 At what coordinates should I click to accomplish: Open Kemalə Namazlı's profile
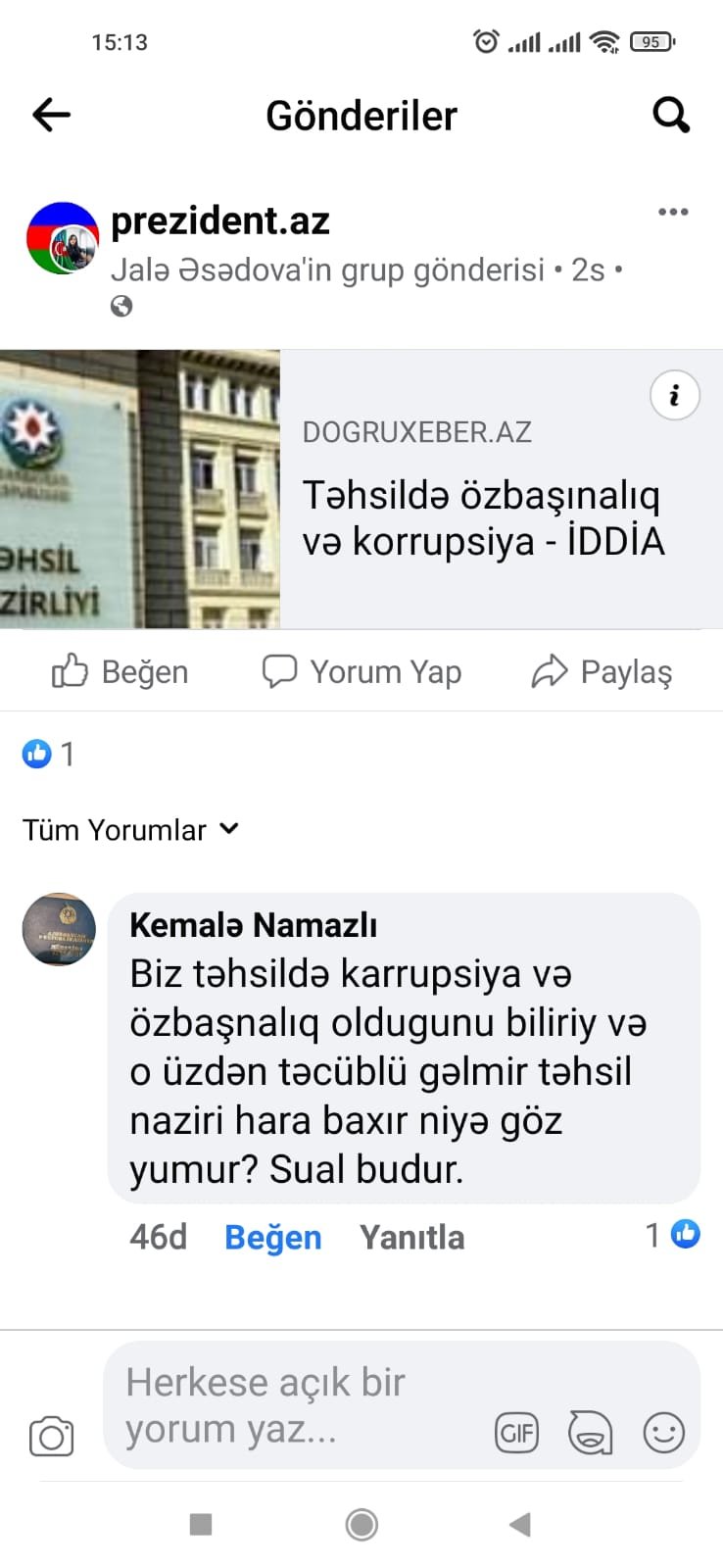(x=253, y=924)
